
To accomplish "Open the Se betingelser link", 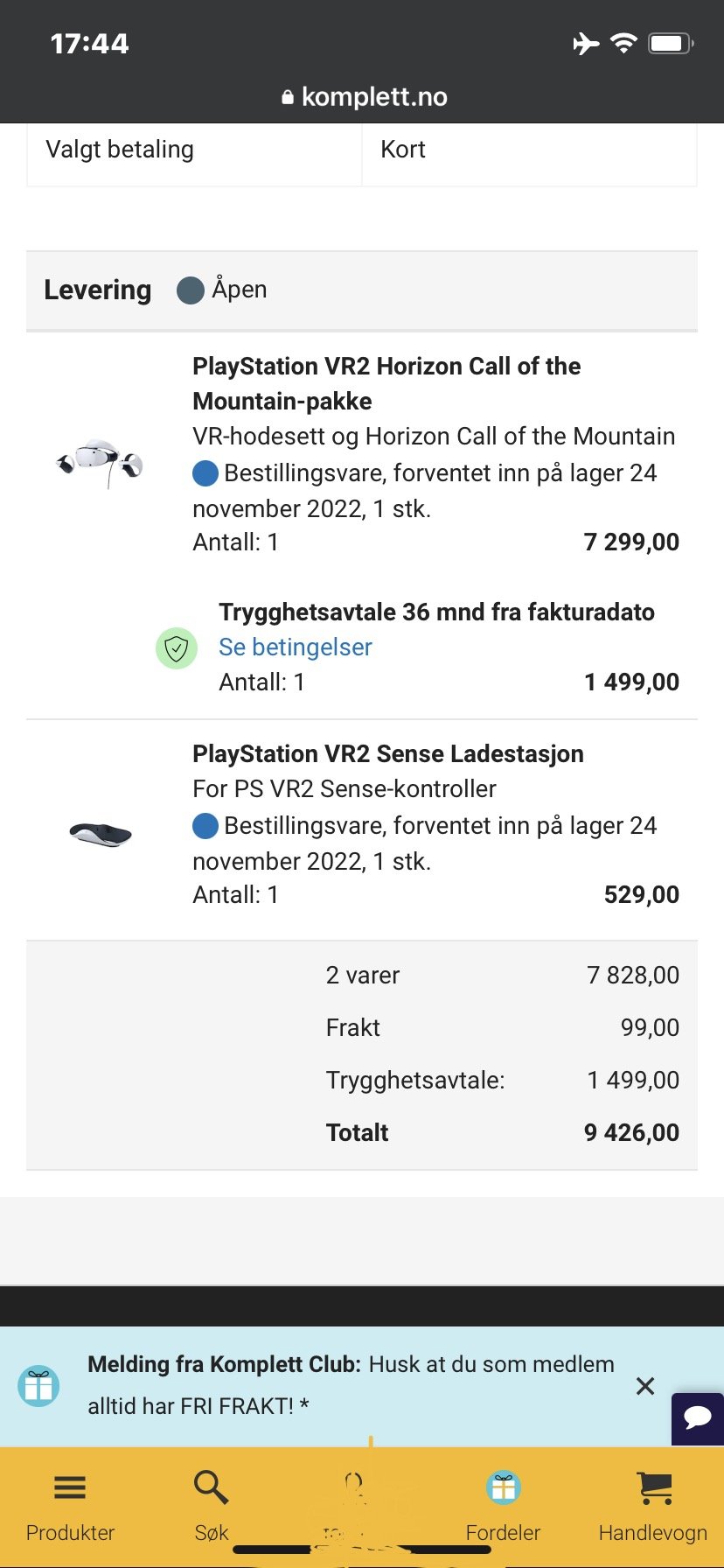I will [295, 647].
